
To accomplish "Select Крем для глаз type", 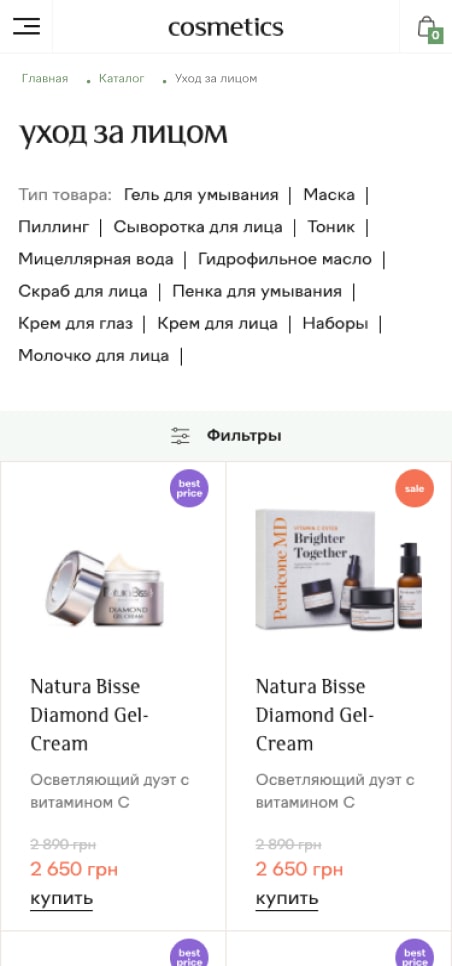I will click(76, 323).
